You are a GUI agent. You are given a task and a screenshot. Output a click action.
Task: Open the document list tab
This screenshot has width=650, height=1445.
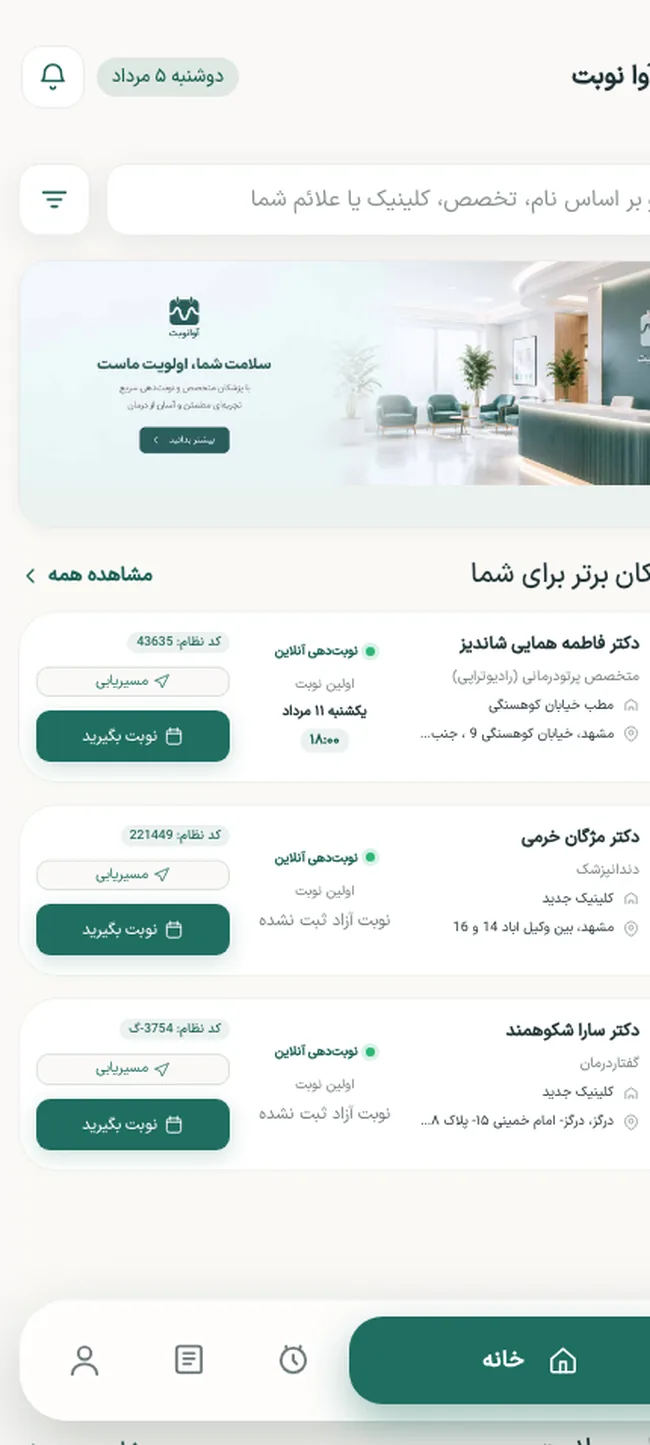pos(189,1360)
